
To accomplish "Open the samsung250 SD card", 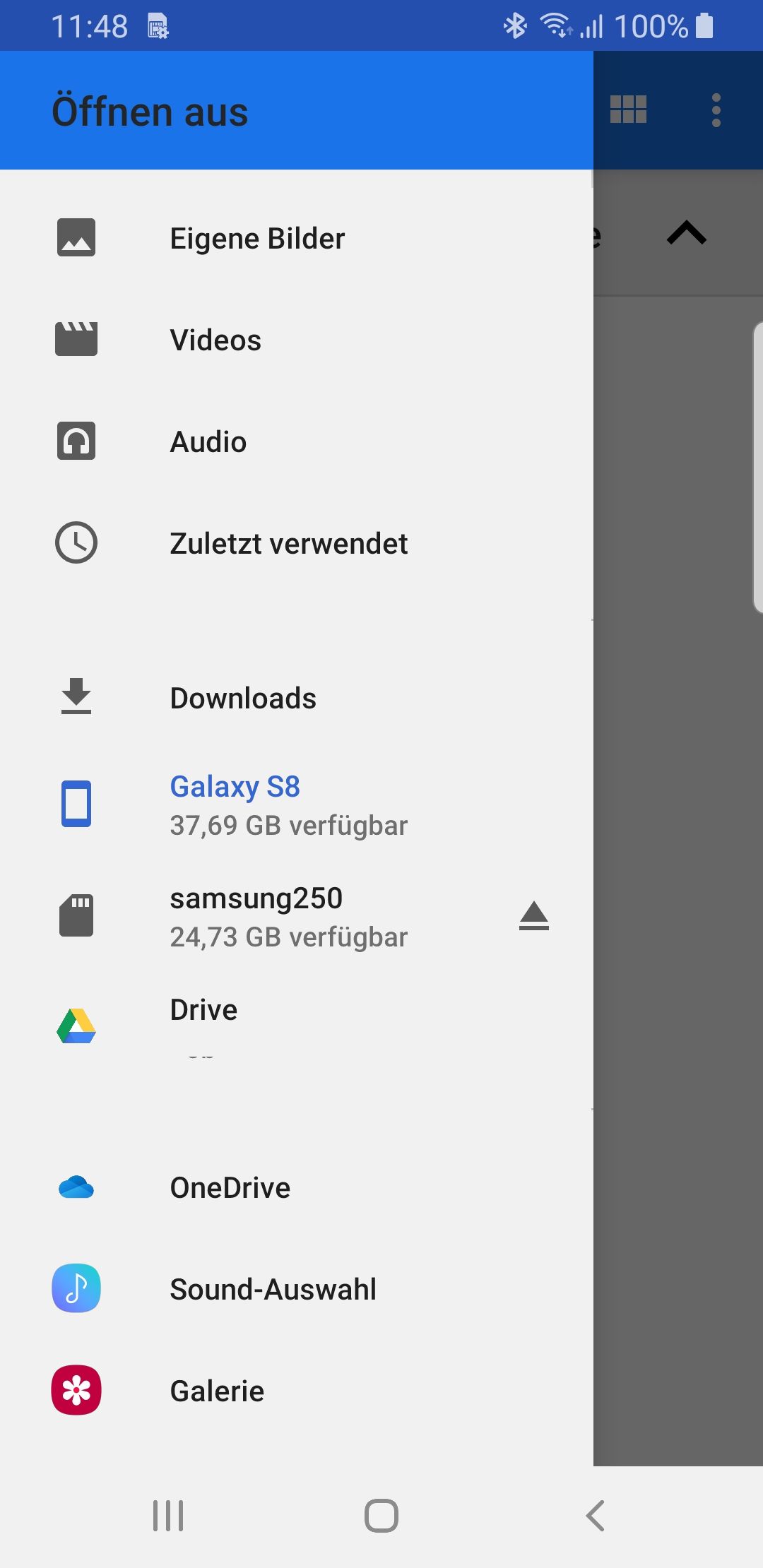I will pyautogui.click(x=288, y=917).
